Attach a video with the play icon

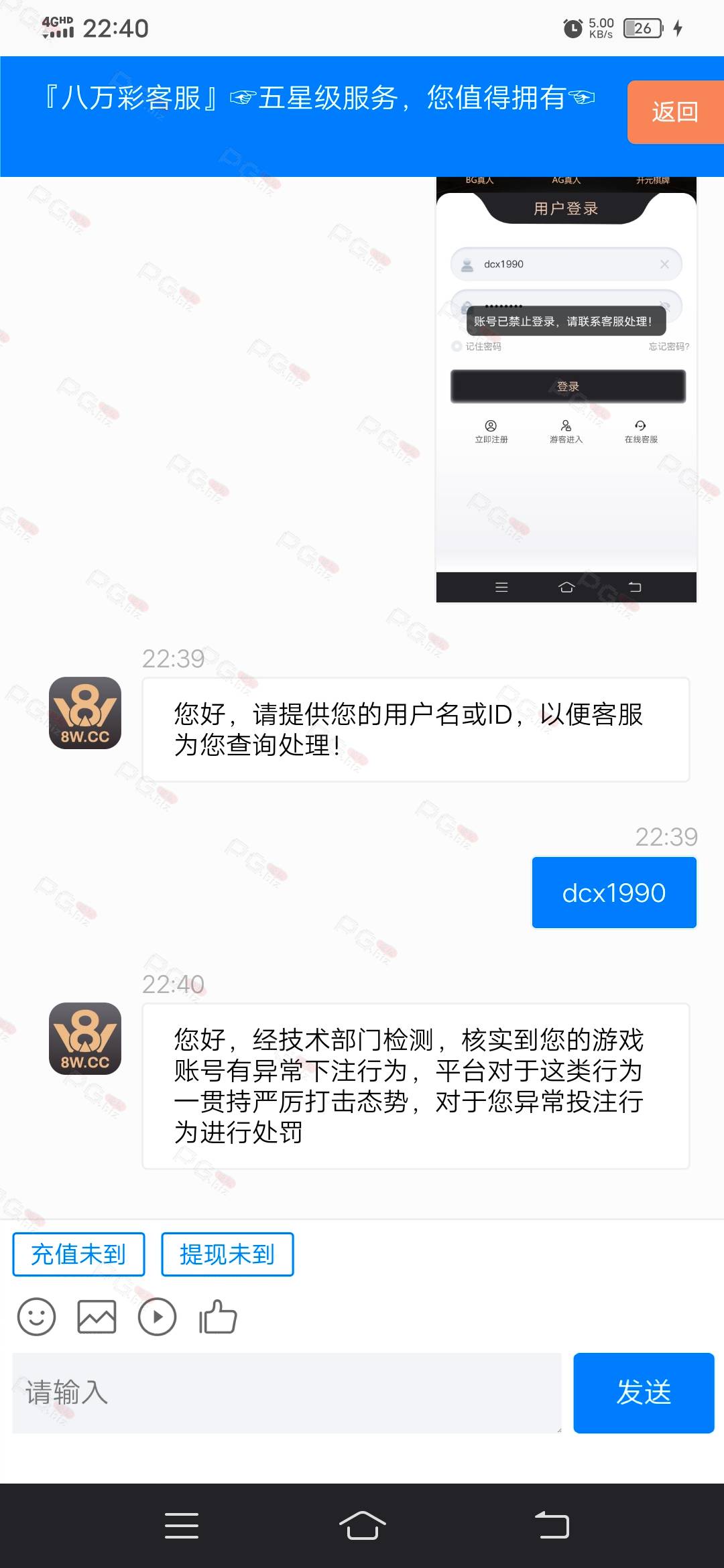(157, 1317)
